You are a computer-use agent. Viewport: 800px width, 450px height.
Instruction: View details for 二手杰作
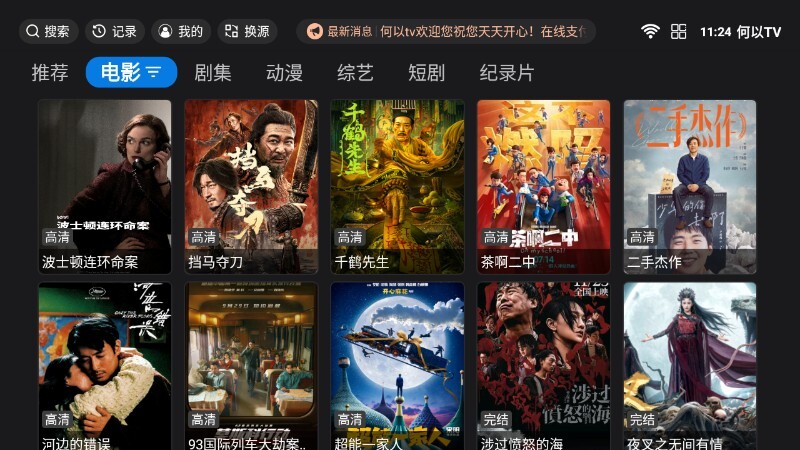click(x=690, y=185)
